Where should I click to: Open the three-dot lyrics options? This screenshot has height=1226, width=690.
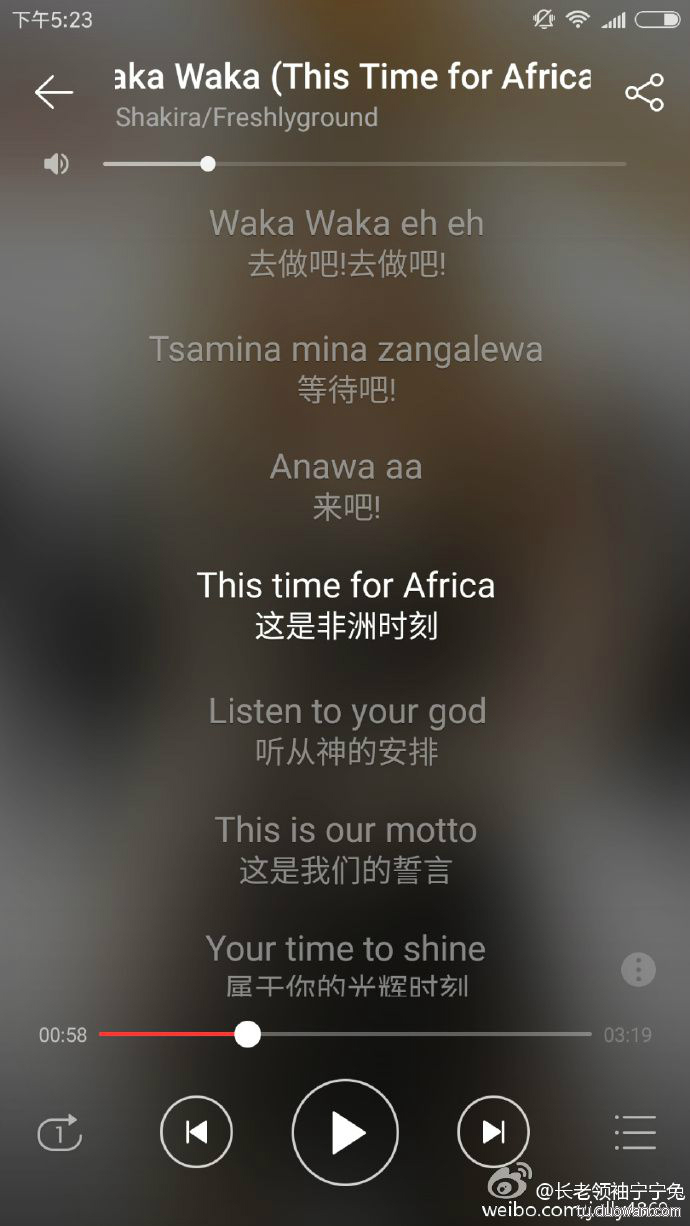tap(638, 969)
